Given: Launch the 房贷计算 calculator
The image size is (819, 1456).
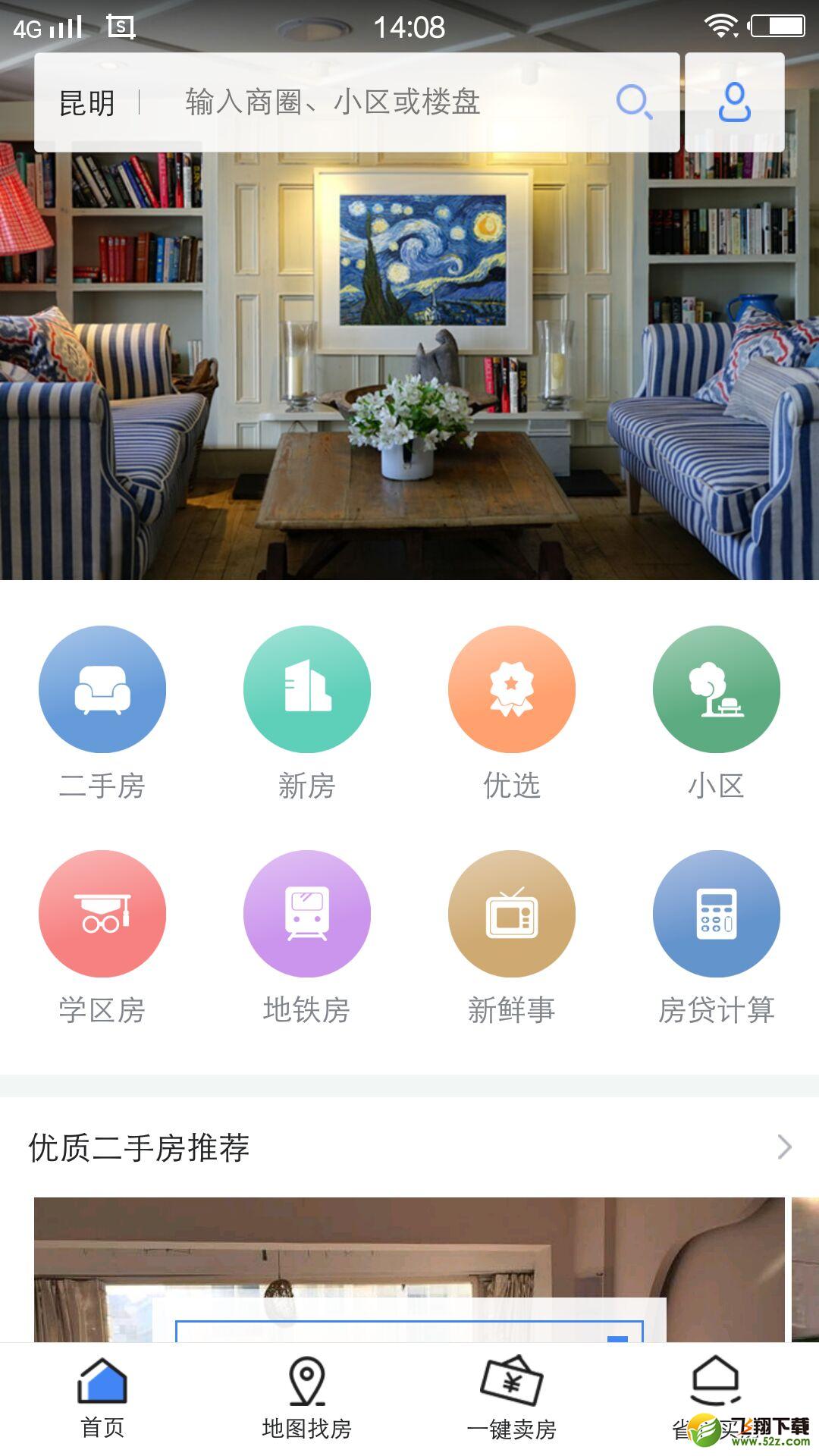Looking at the screenshot, I should point(717,937).
